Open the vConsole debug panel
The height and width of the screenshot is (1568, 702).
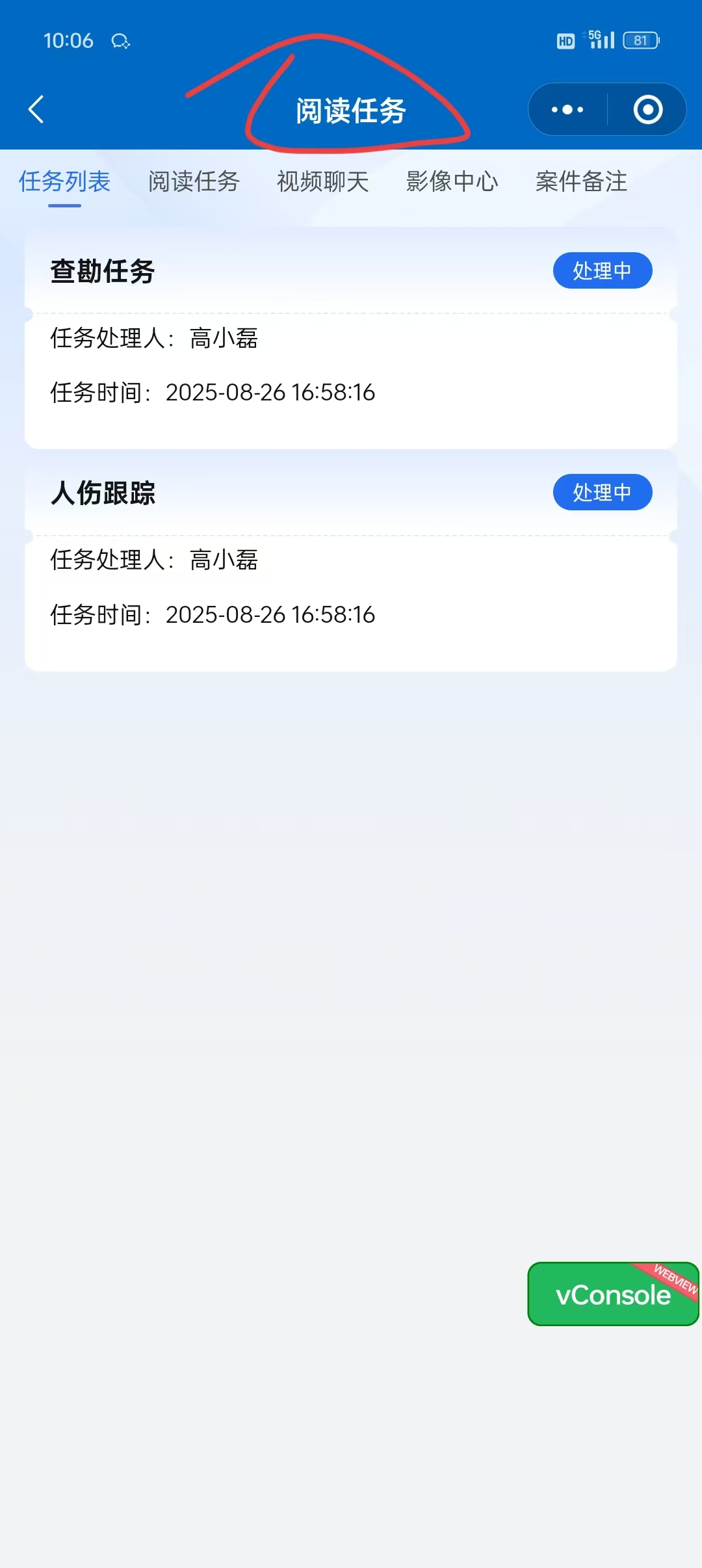(612, 1294)
